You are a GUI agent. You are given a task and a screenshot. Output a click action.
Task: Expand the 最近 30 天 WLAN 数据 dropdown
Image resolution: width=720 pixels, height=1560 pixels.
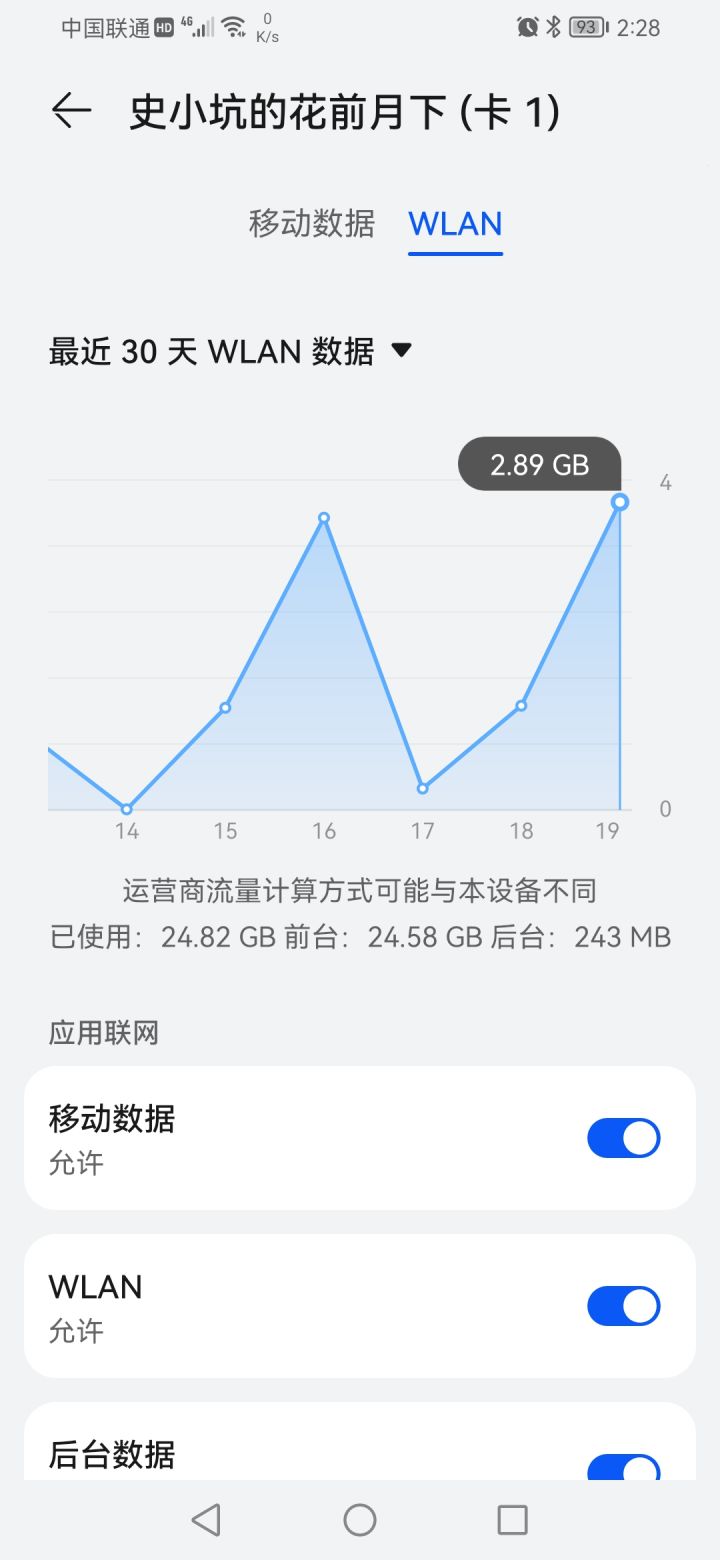point(231,351)
